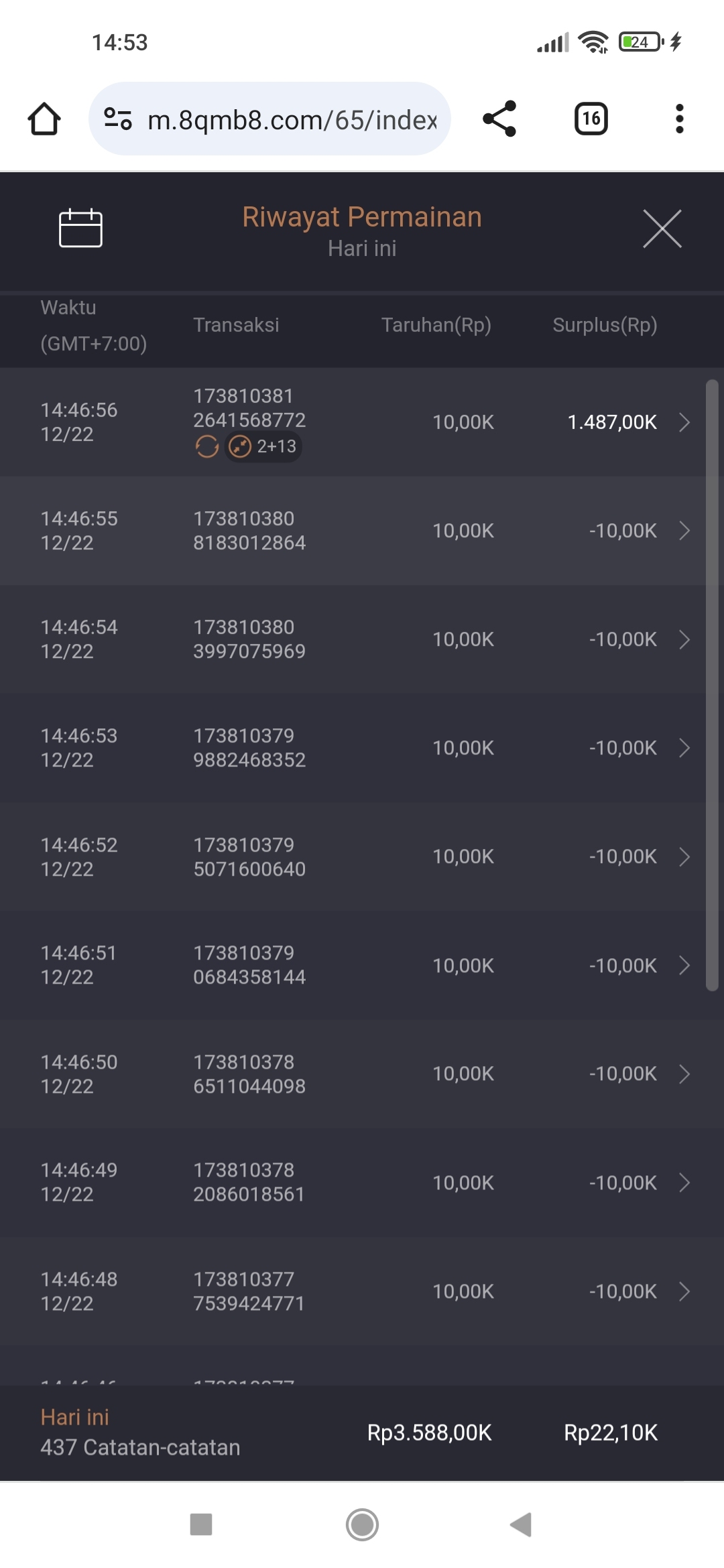
Task: Open the 14:46:52 game record
Action: coord(362,856)
